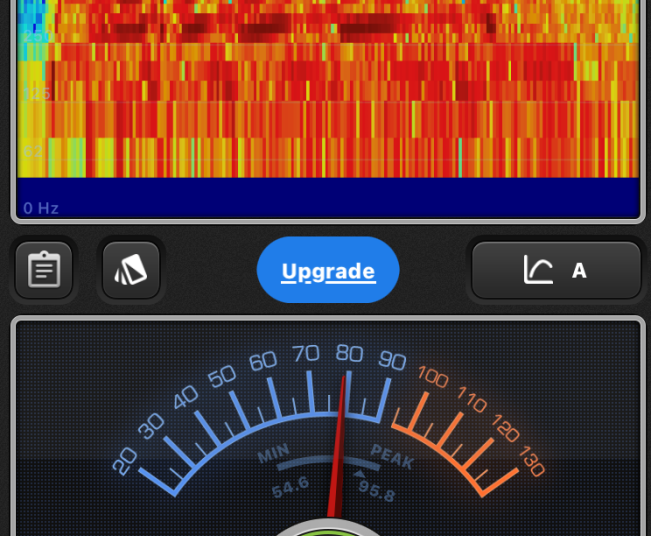Screen dimensions: 651x536
Task: Tap the cards style icon
Action: tap(131, 270)
